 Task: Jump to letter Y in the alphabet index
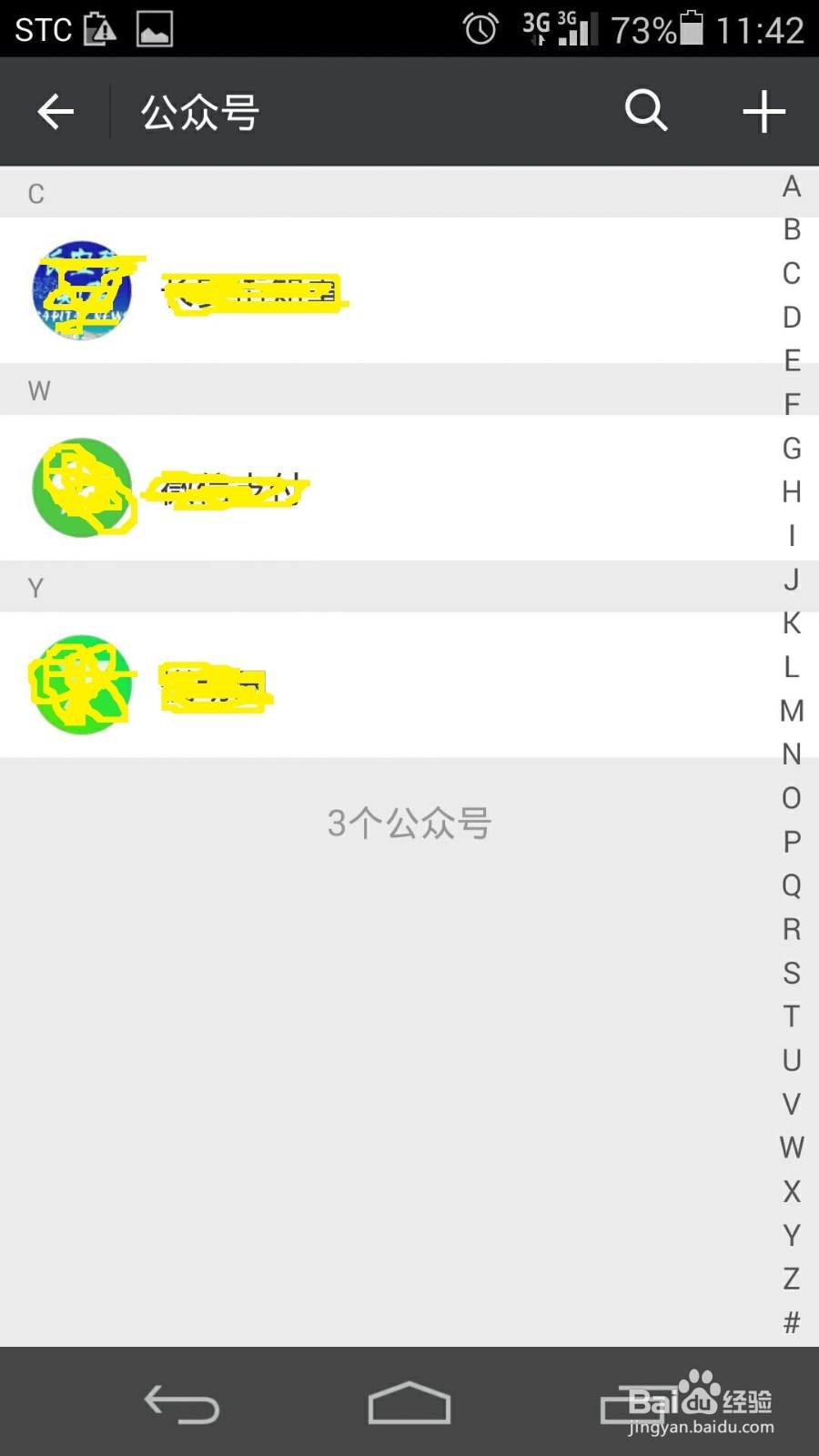coord(790,1237)
